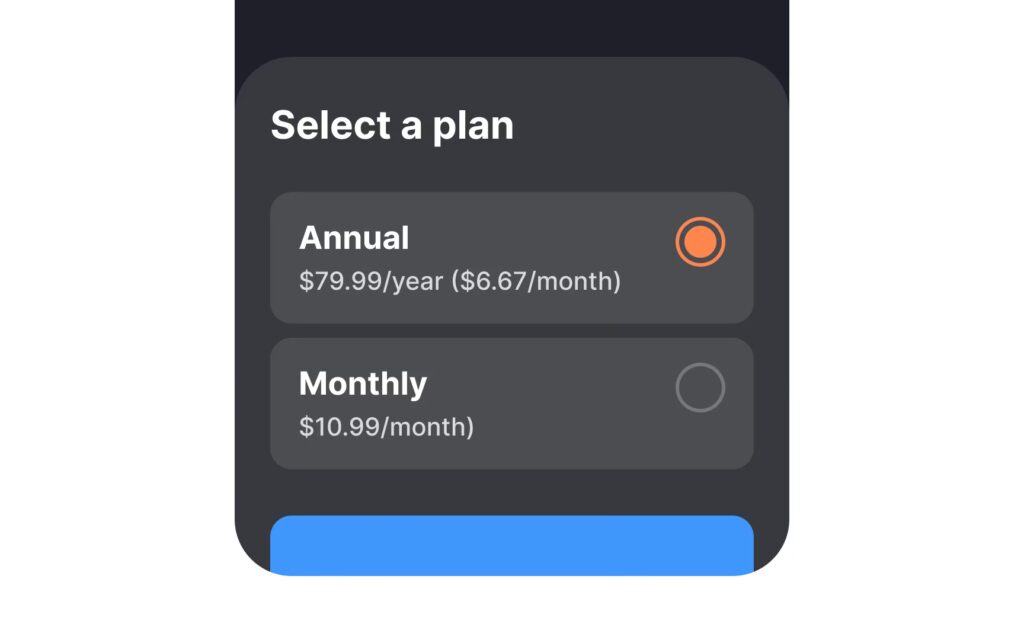Select the Annual plan option
The width and height of the screenshot is (1024, 640).
699,242
